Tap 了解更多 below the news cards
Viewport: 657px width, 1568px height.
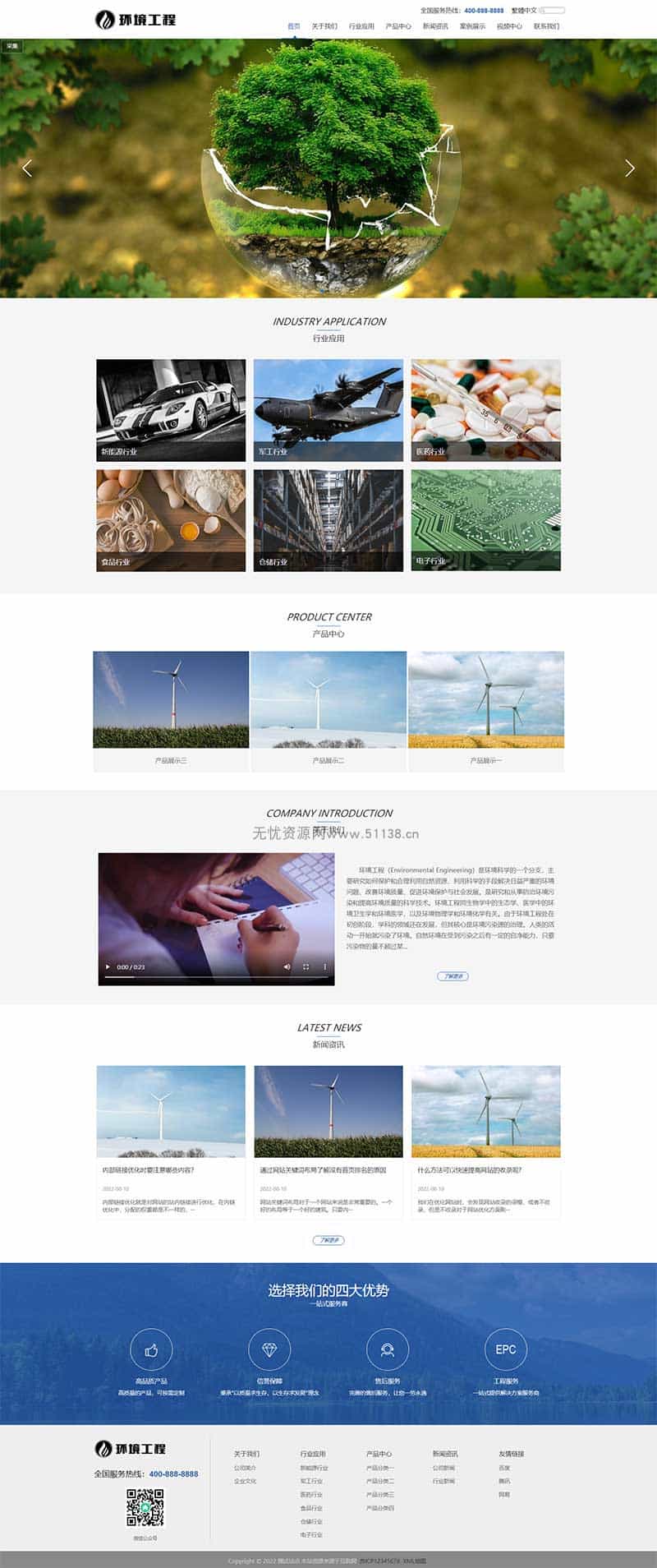coord(328,1240)
